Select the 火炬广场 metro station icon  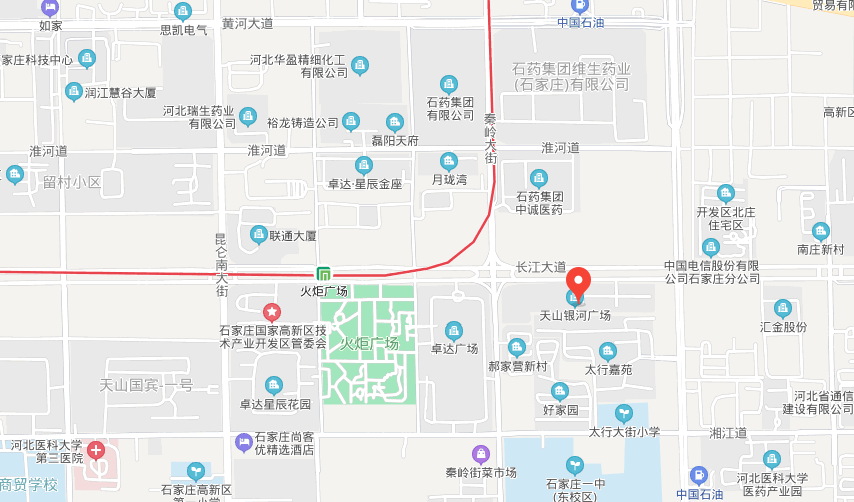click(x=324, y=274)
